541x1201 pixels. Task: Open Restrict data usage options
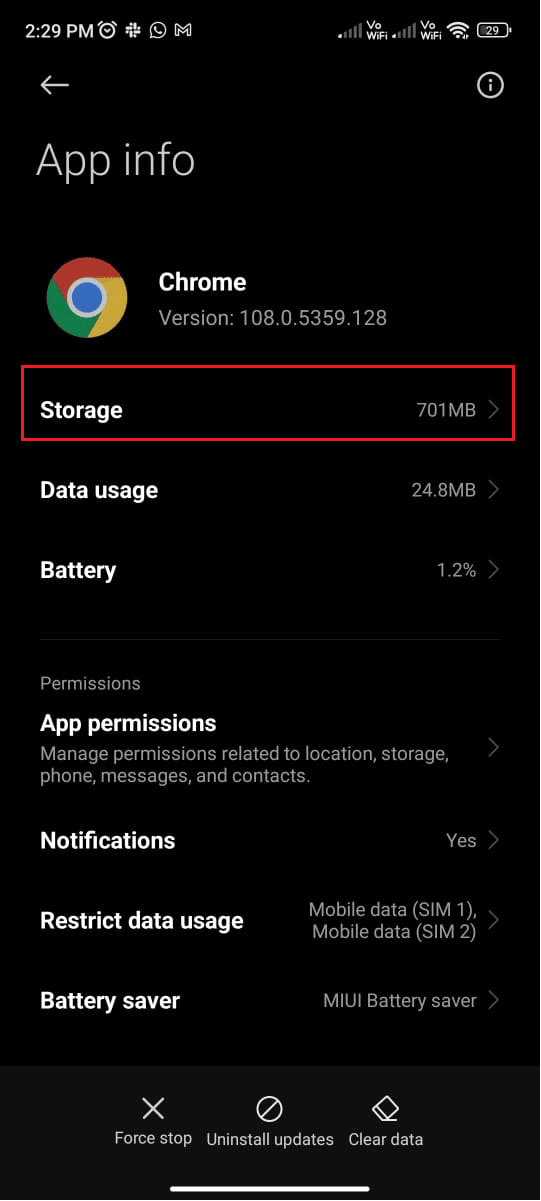pos(269,920)
